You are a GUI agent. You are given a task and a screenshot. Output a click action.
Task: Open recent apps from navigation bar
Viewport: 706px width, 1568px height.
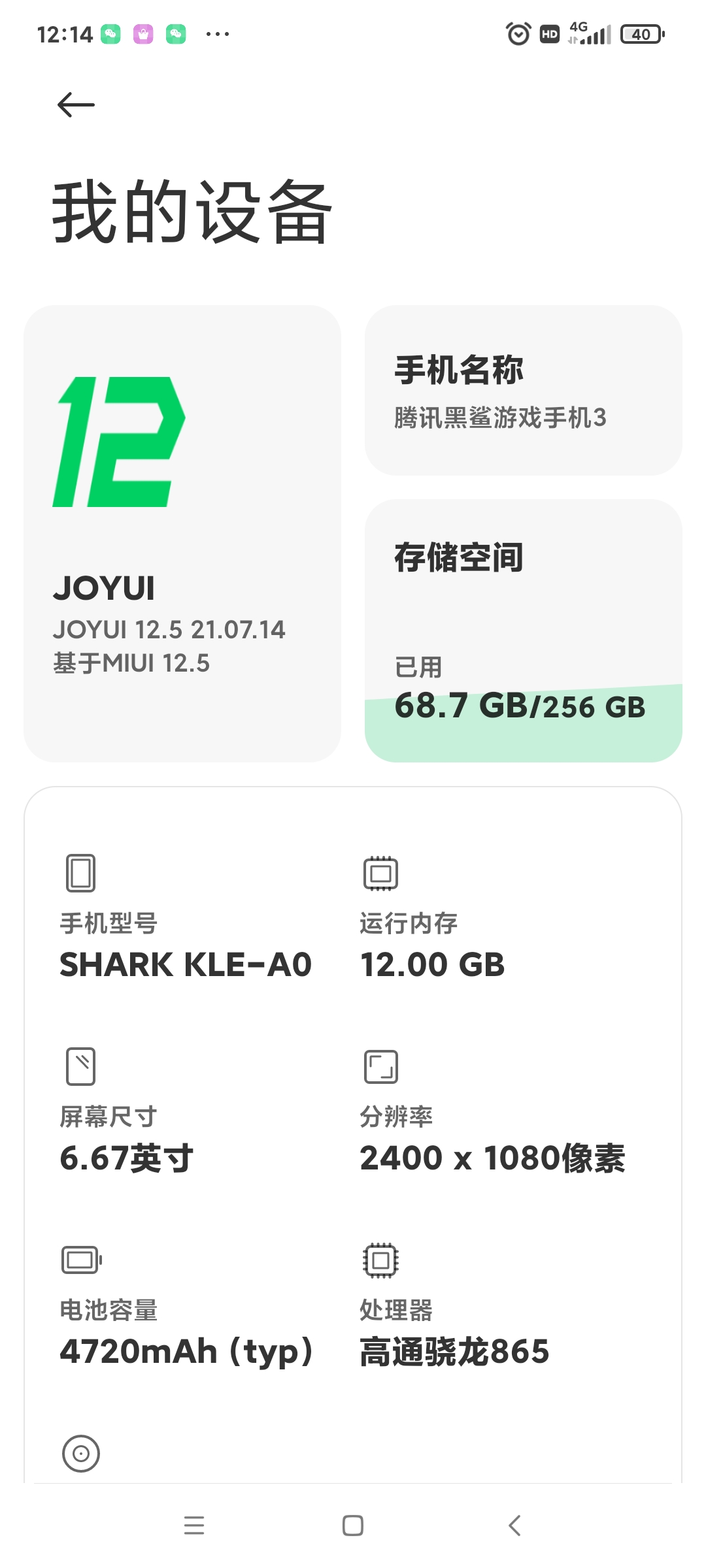click(x=194, y=1526)
